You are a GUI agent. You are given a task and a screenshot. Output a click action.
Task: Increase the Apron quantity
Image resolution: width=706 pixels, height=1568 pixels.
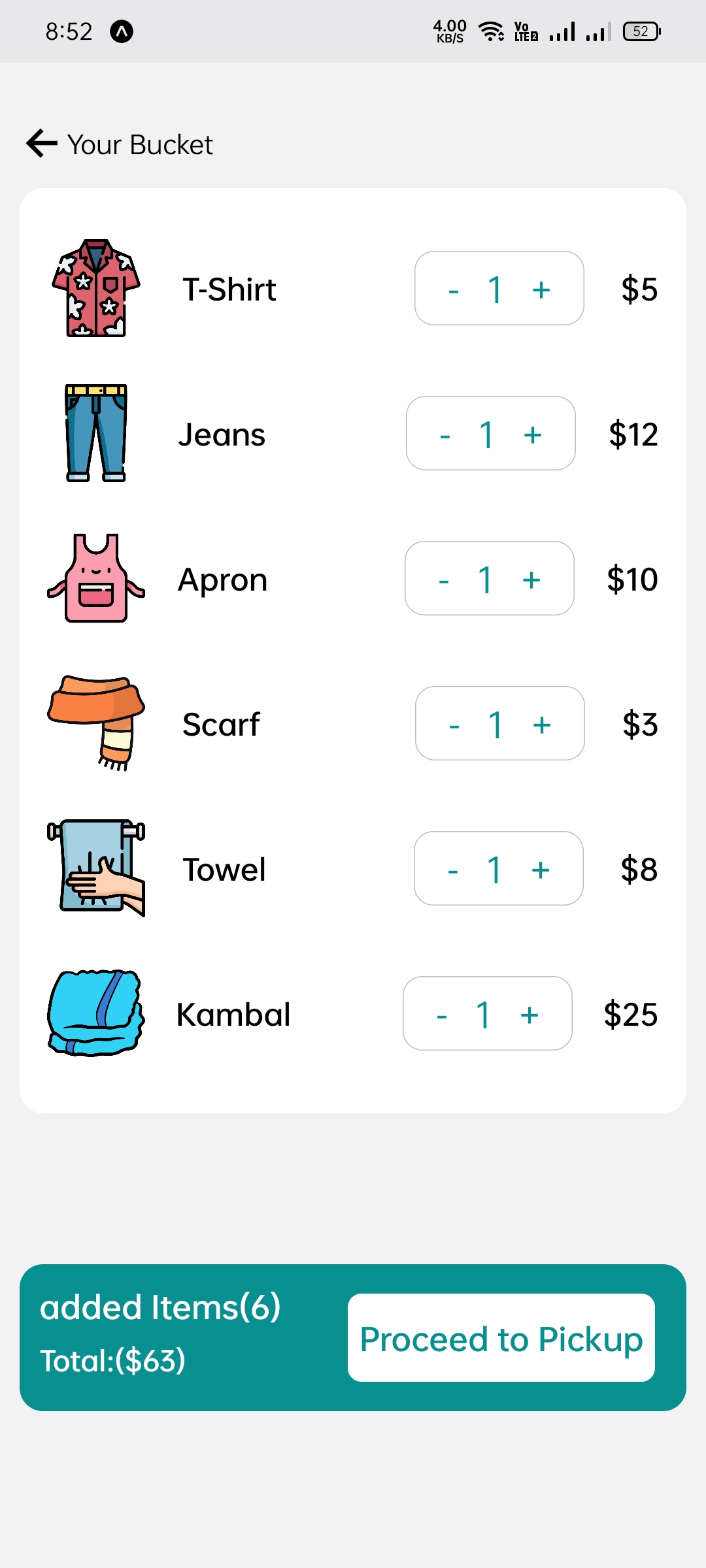pos(531,580)
